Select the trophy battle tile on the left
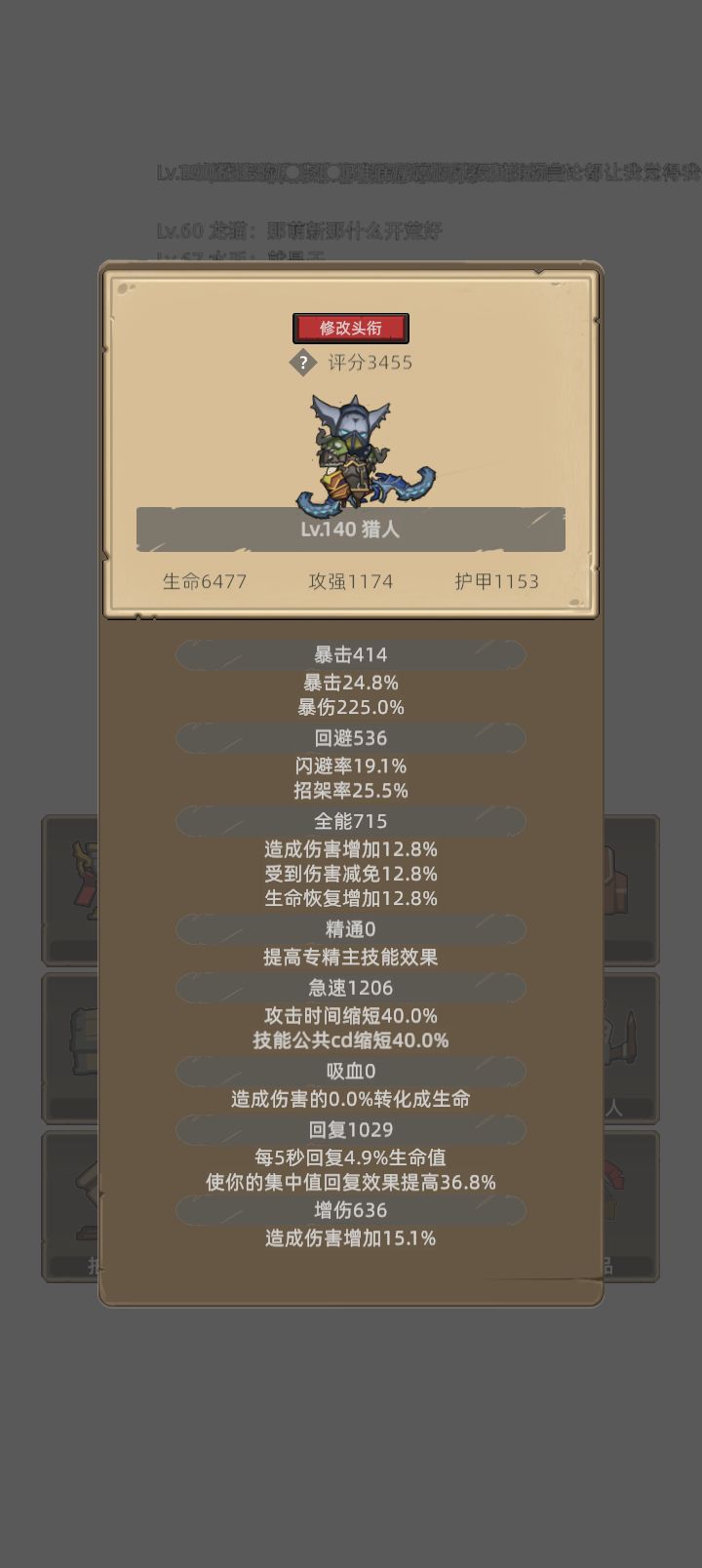702x1568 pixels. click(x=66, y=887)
